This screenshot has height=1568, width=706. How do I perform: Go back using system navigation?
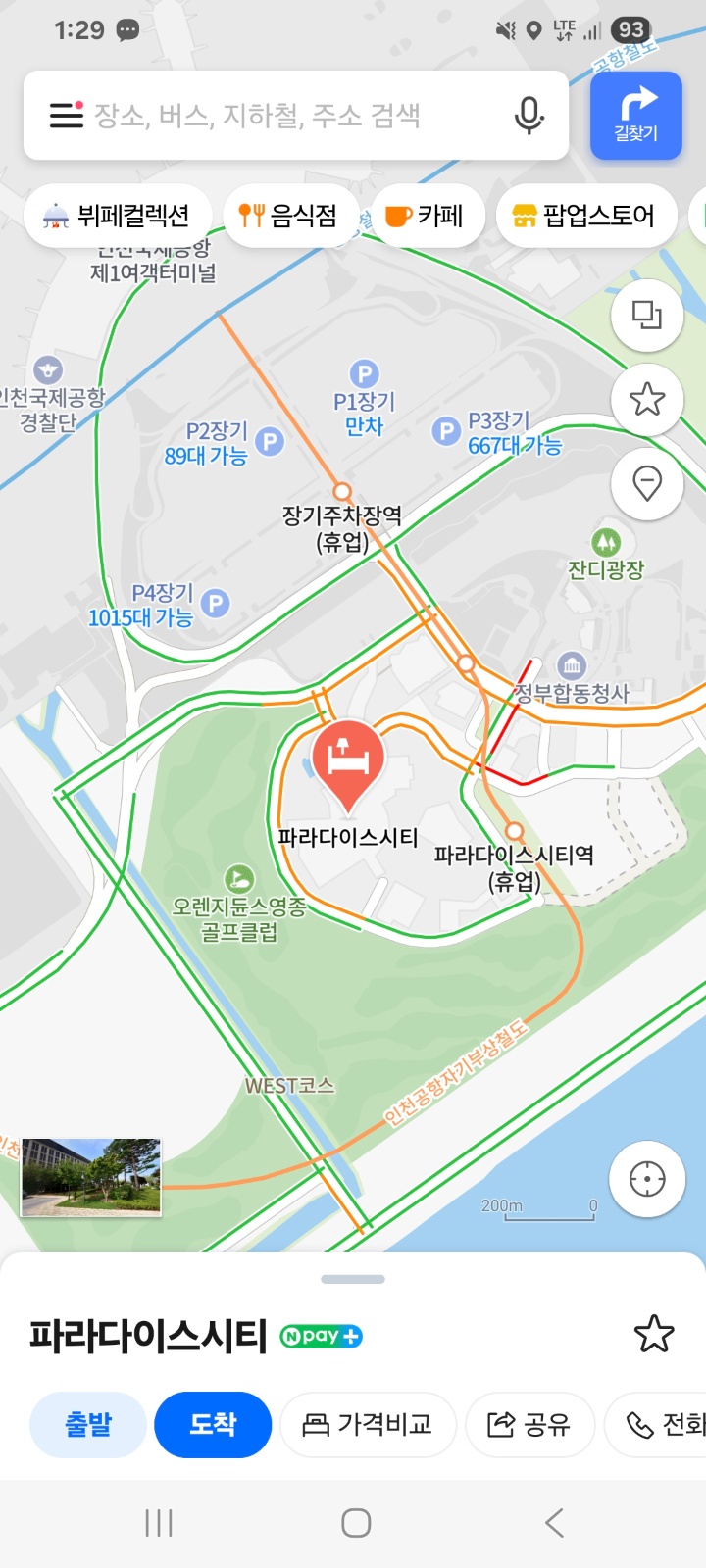coord(554,1523)
